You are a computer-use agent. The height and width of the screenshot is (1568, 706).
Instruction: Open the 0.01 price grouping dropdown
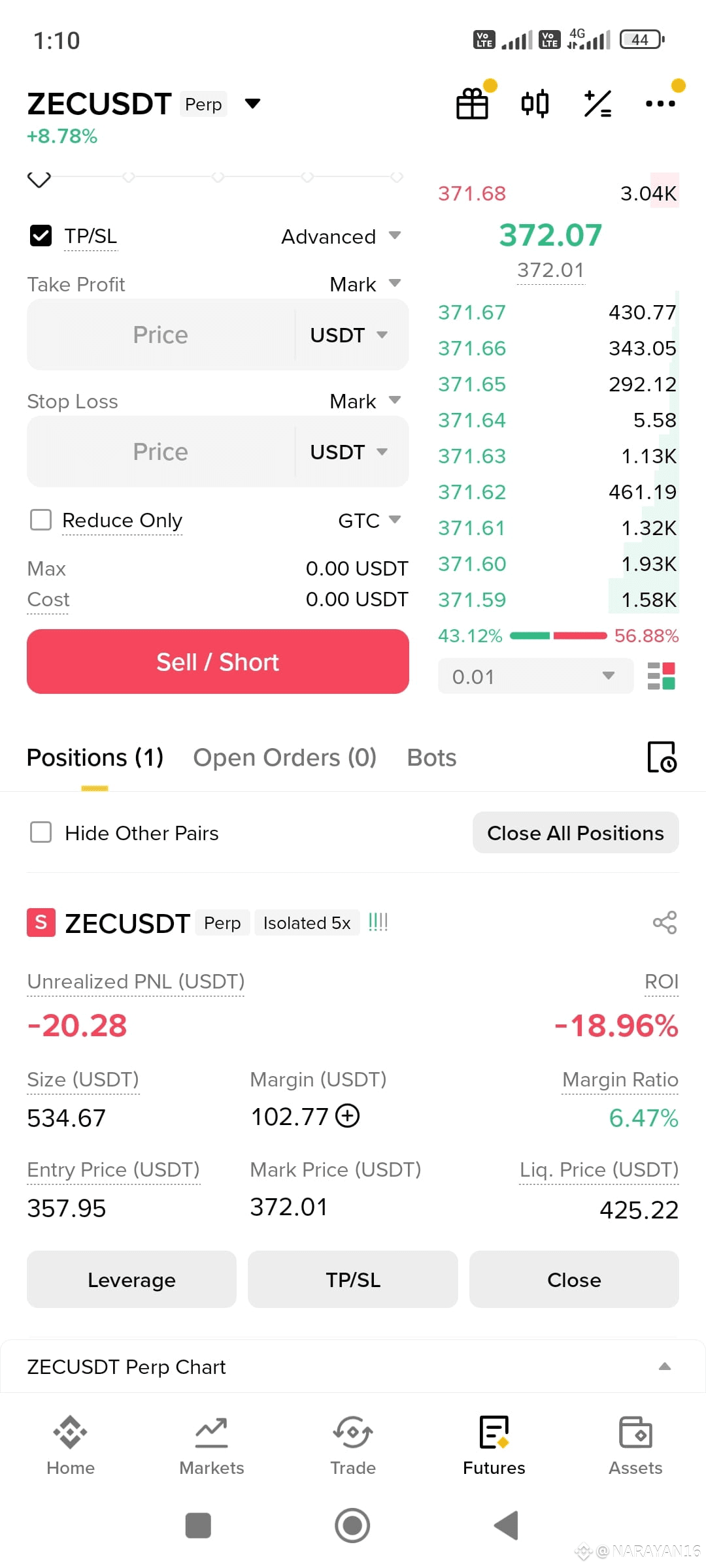tap(535, 676)
